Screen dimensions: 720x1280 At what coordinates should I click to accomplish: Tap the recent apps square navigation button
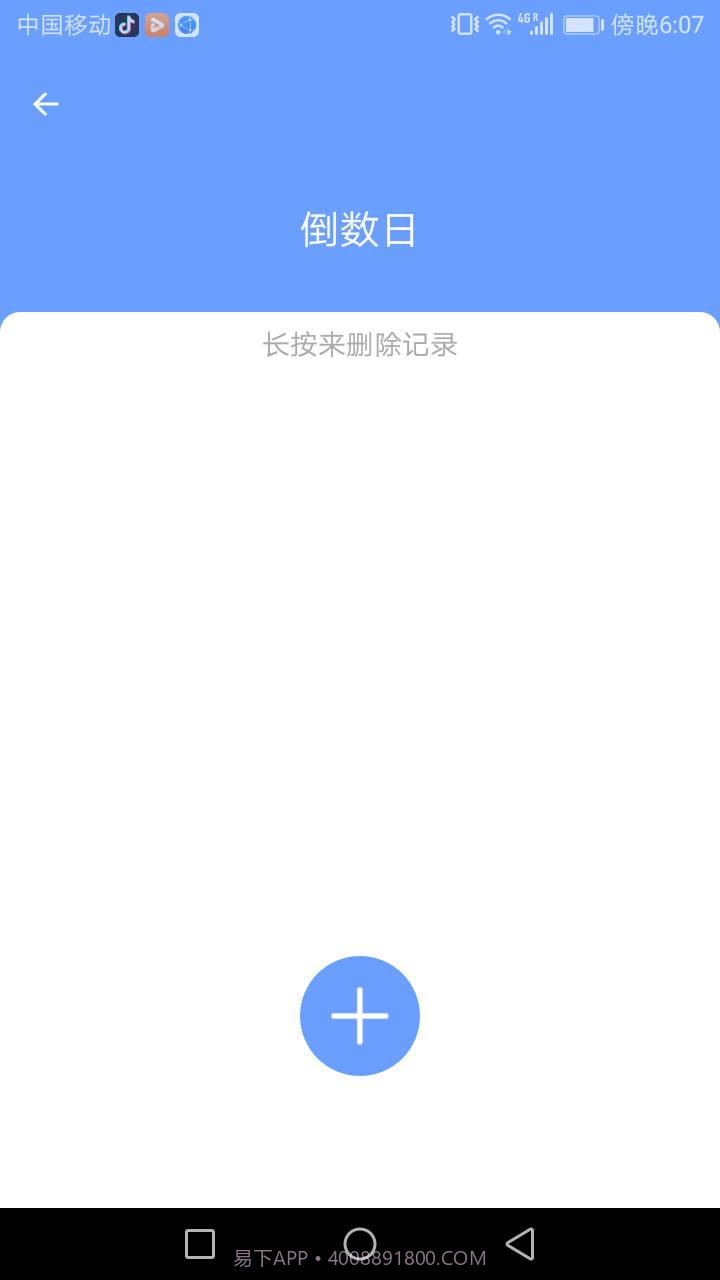click(x=199, y=1243)
